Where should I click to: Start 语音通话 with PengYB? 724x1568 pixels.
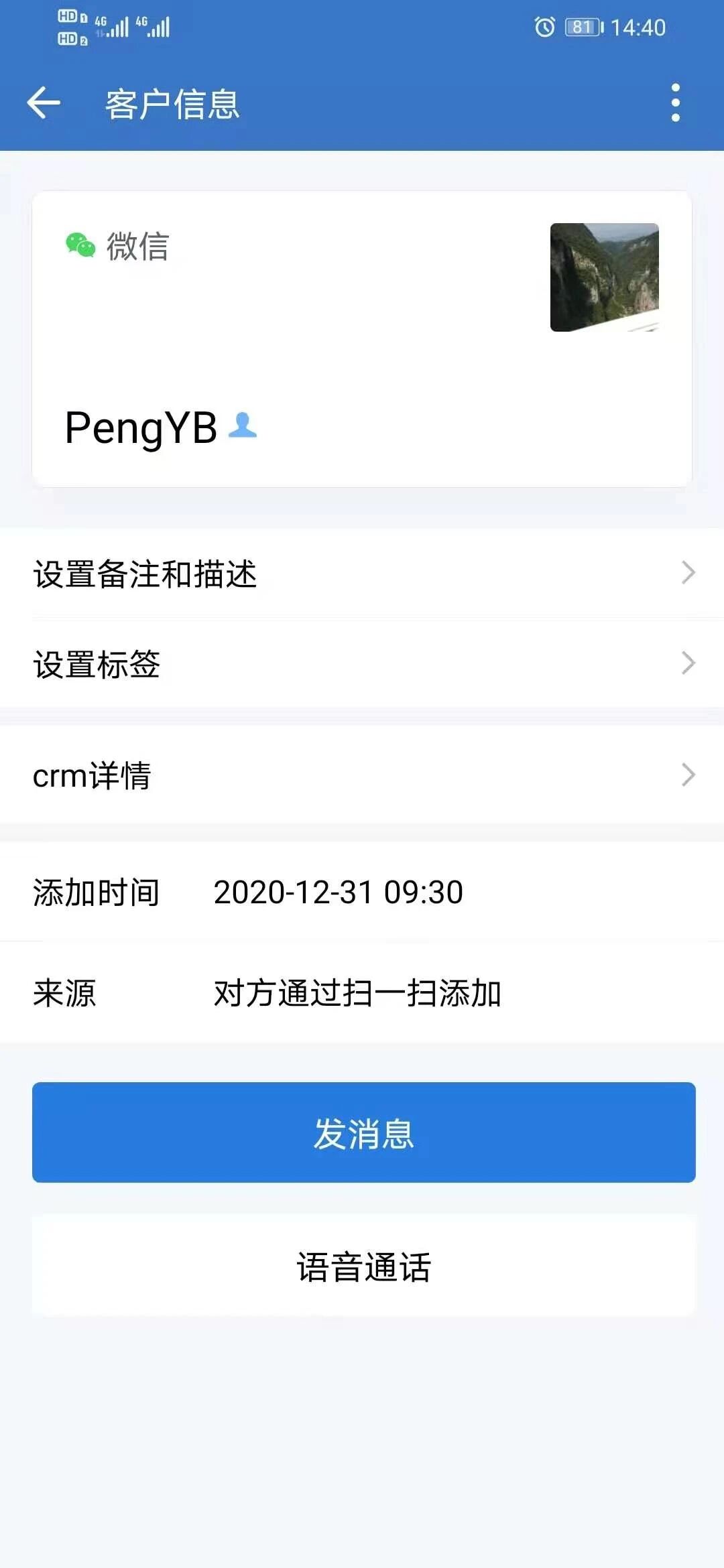[363, 1266]
